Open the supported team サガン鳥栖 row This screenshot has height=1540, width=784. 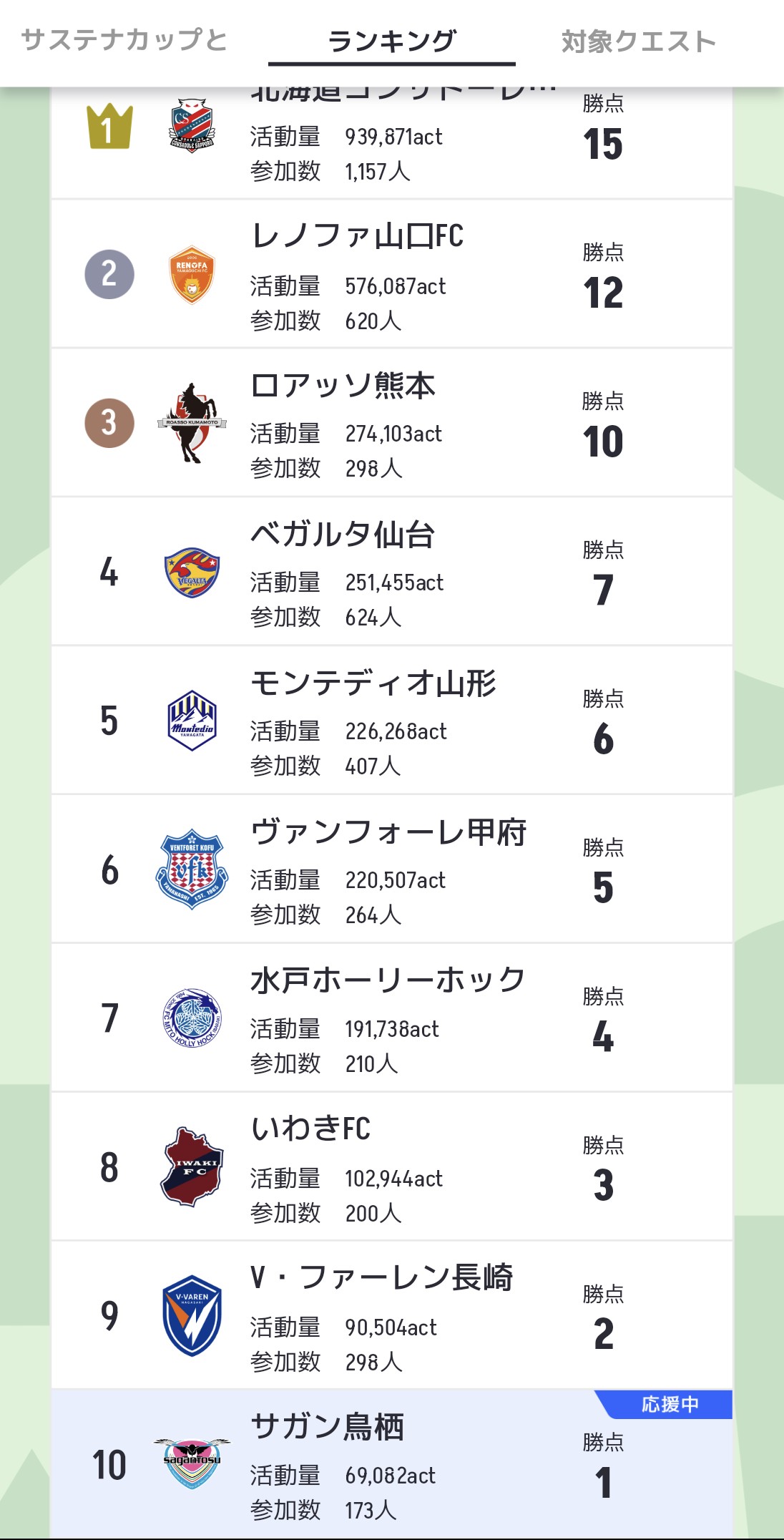[x=392, y=1465]
